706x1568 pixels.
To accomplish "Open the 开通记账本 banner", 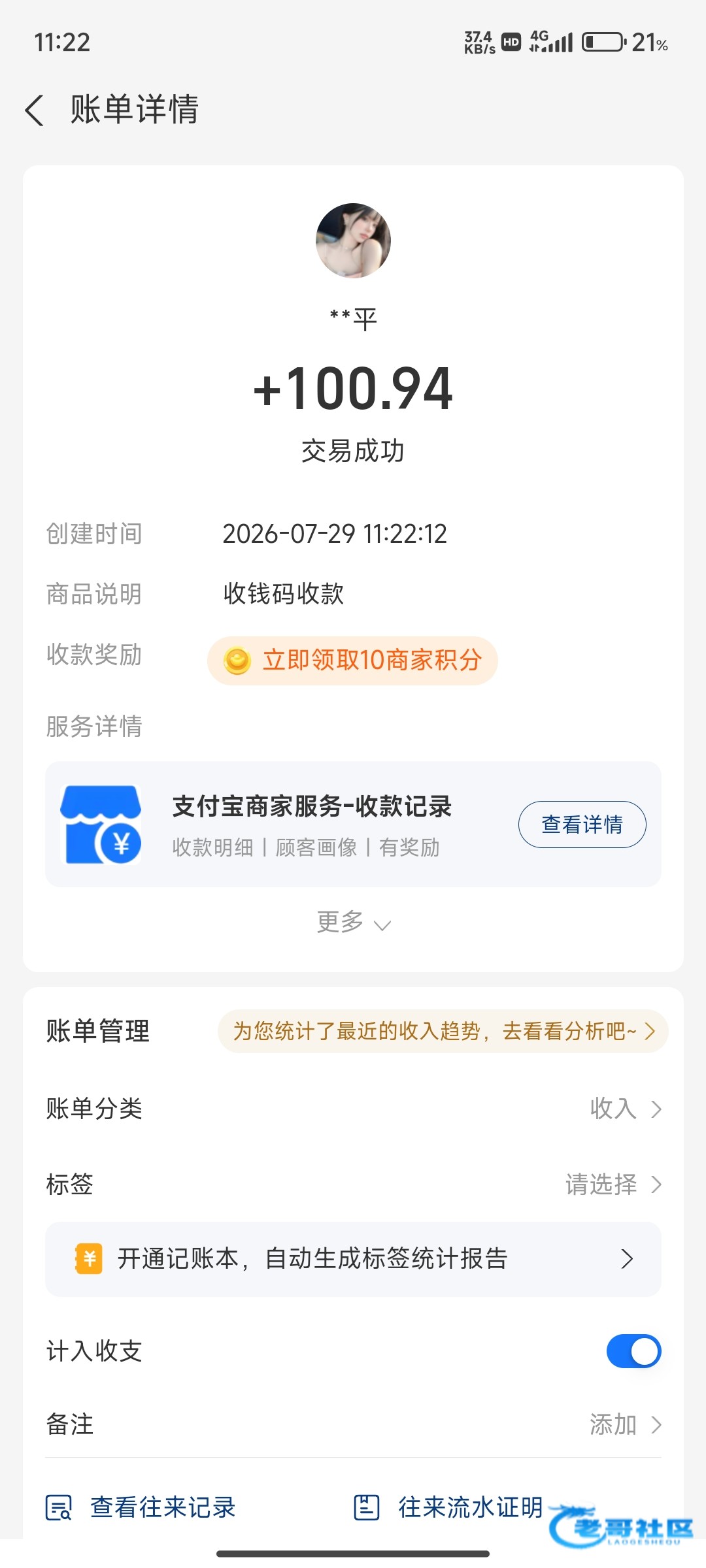I will point(353,1259).
